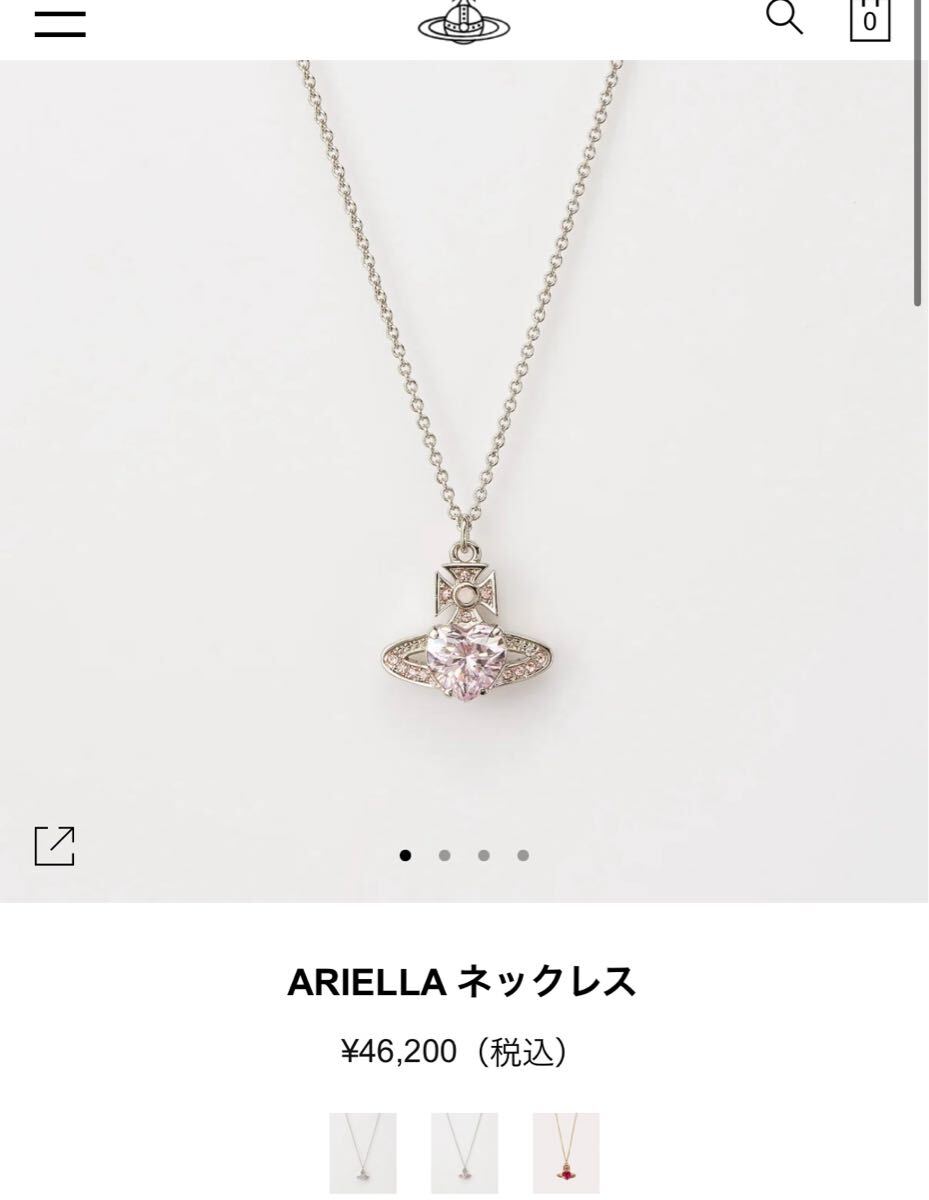Jump to the third image dot
929x1200 pixels.
[x=484, y=855]
